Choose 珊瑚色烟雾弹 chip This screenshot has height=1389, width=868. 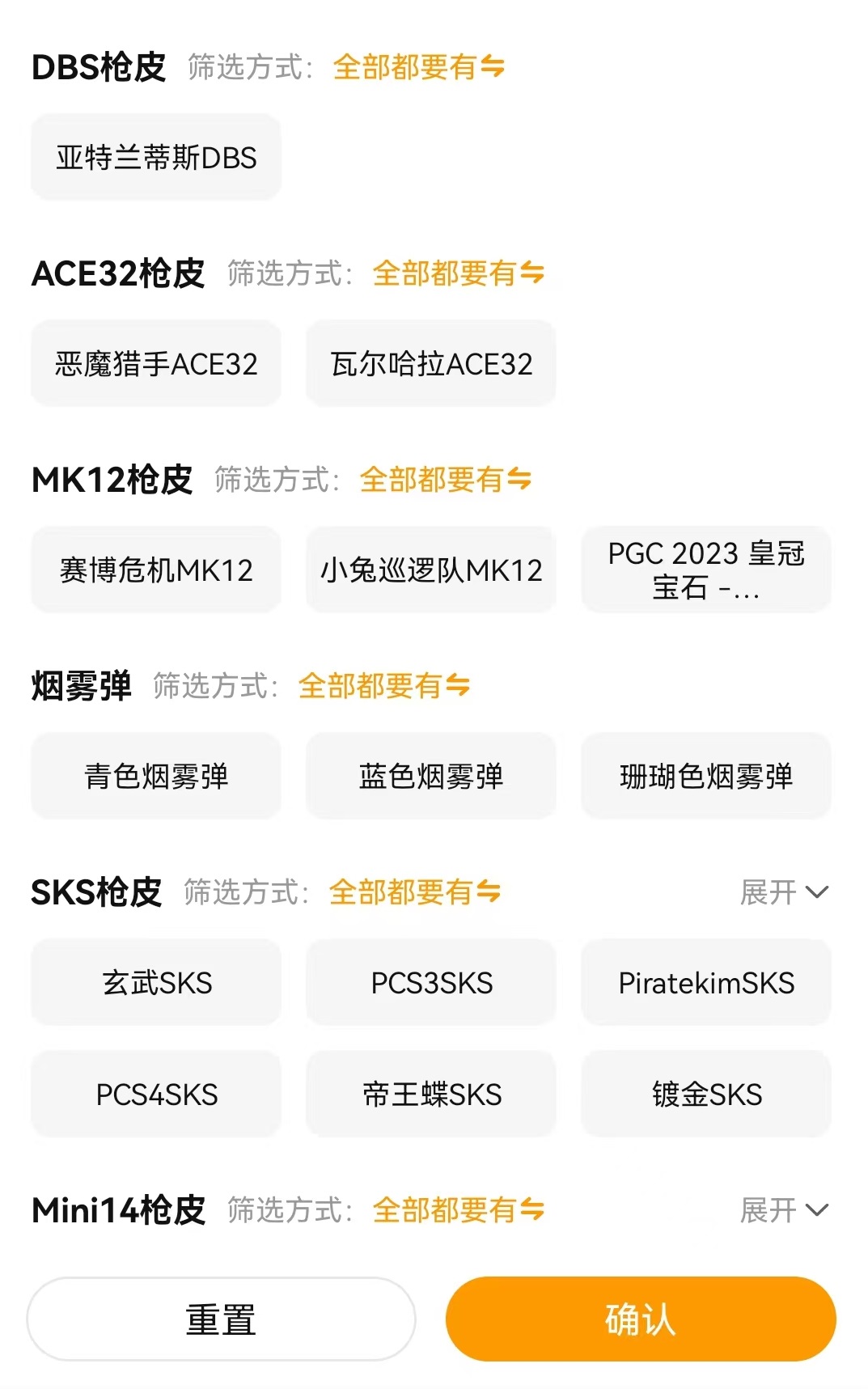click(x=706, y=777)
